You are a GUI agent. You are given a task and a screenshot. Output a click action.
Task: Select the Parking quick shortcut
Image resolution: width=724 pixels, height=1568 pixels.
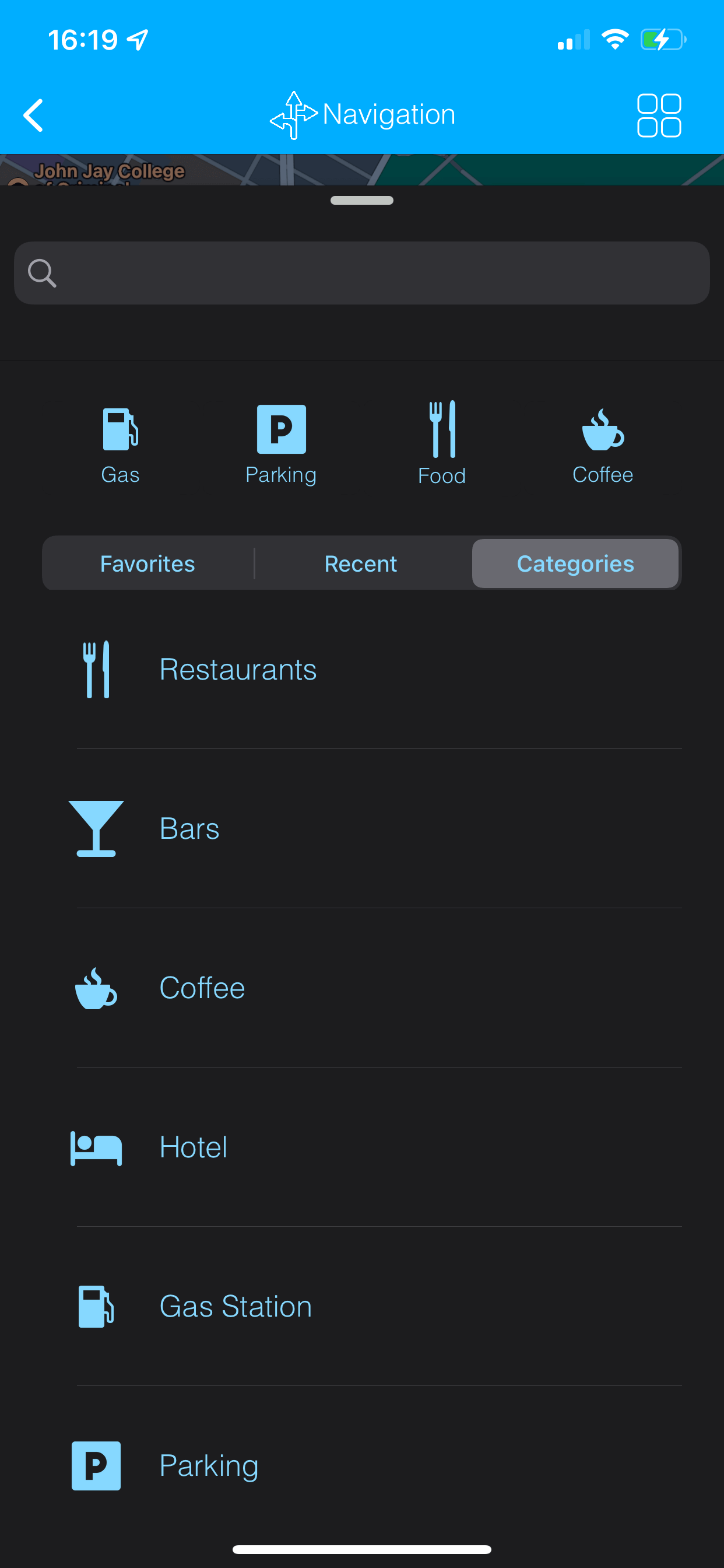coord(281,444)
